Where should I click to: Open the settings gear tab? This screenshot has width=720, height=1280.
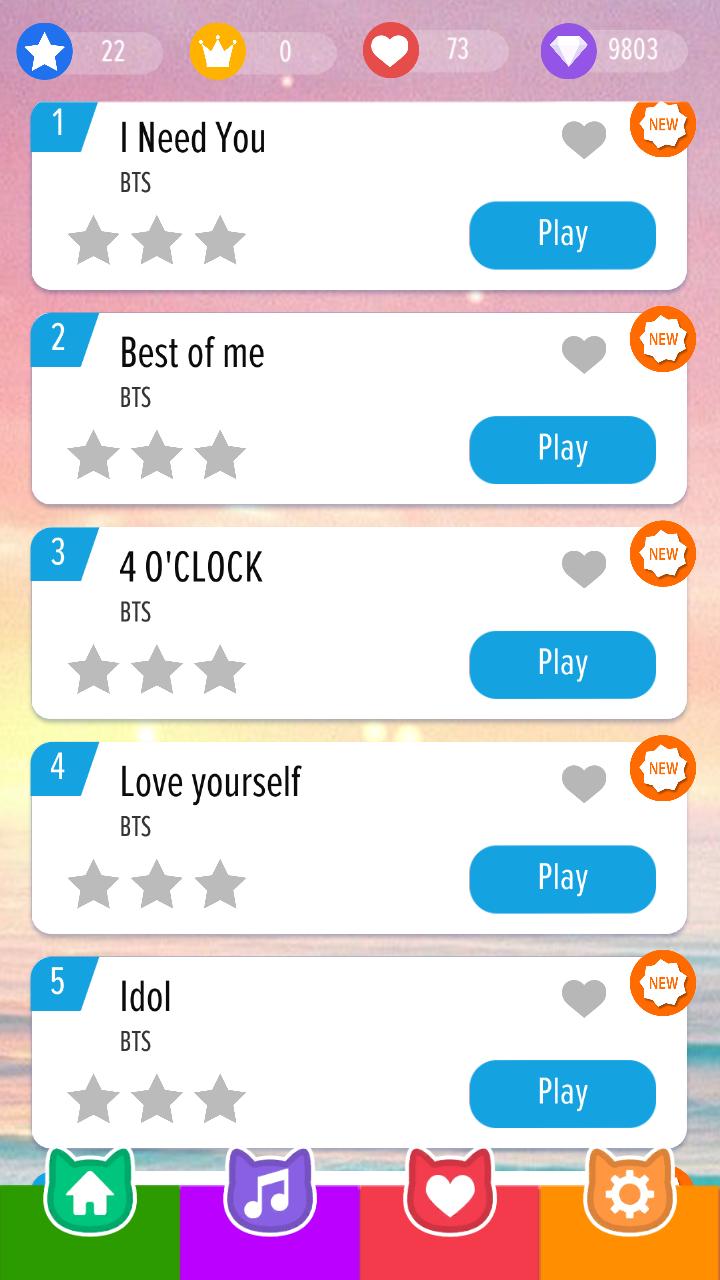[x=629, y=1195]
